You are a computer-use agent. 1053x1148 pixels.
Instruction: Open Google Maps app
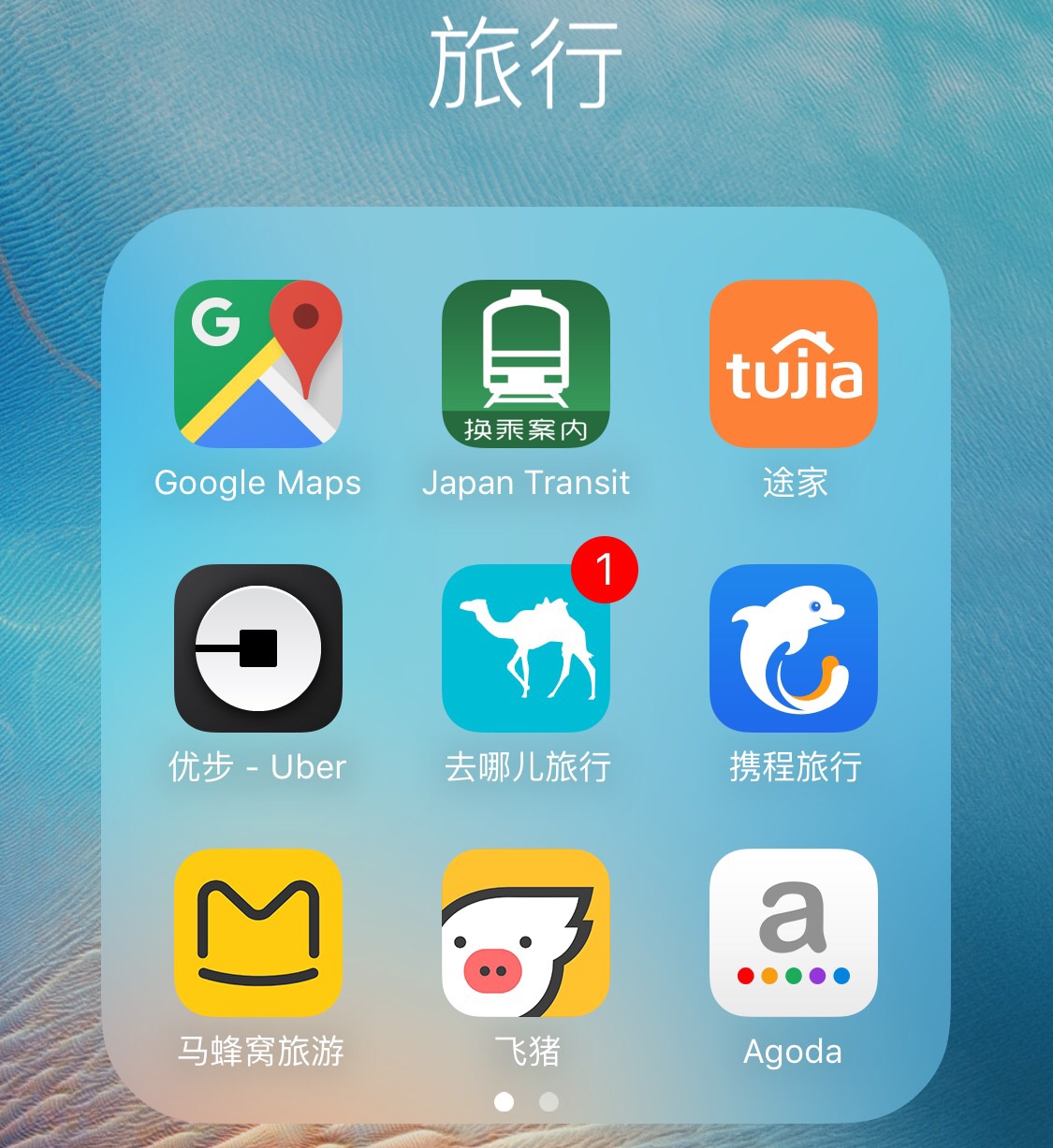click(258, 364)
